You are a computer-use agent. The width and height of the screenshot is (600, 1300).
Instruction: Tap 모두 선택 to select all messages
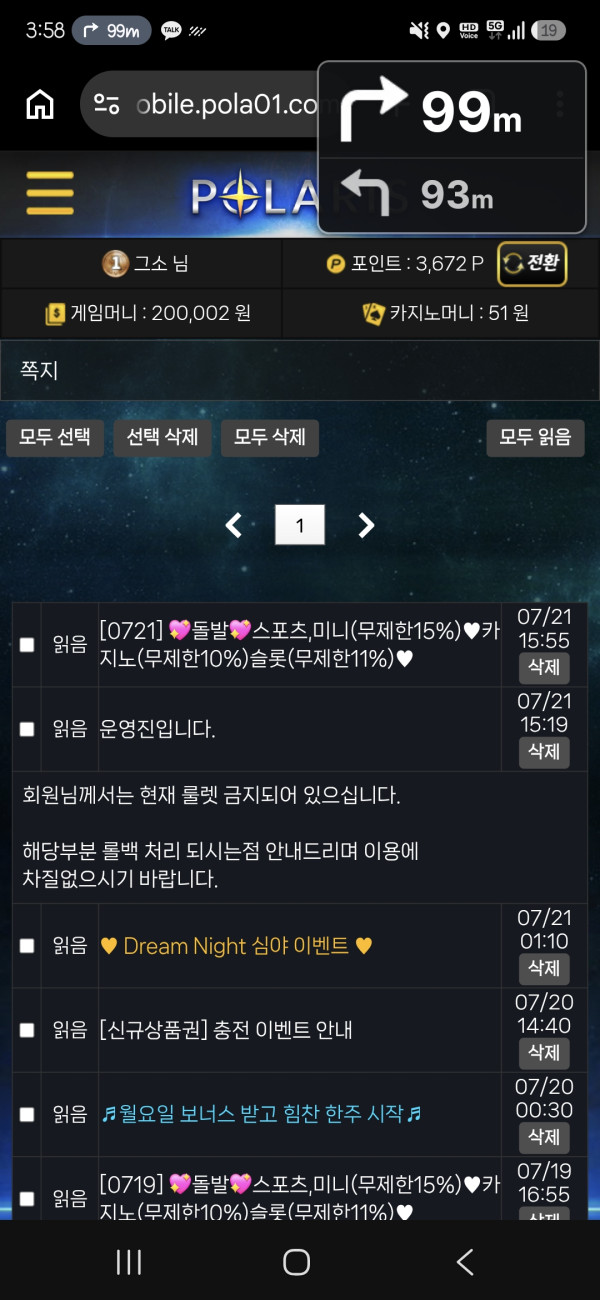(55, 438)
